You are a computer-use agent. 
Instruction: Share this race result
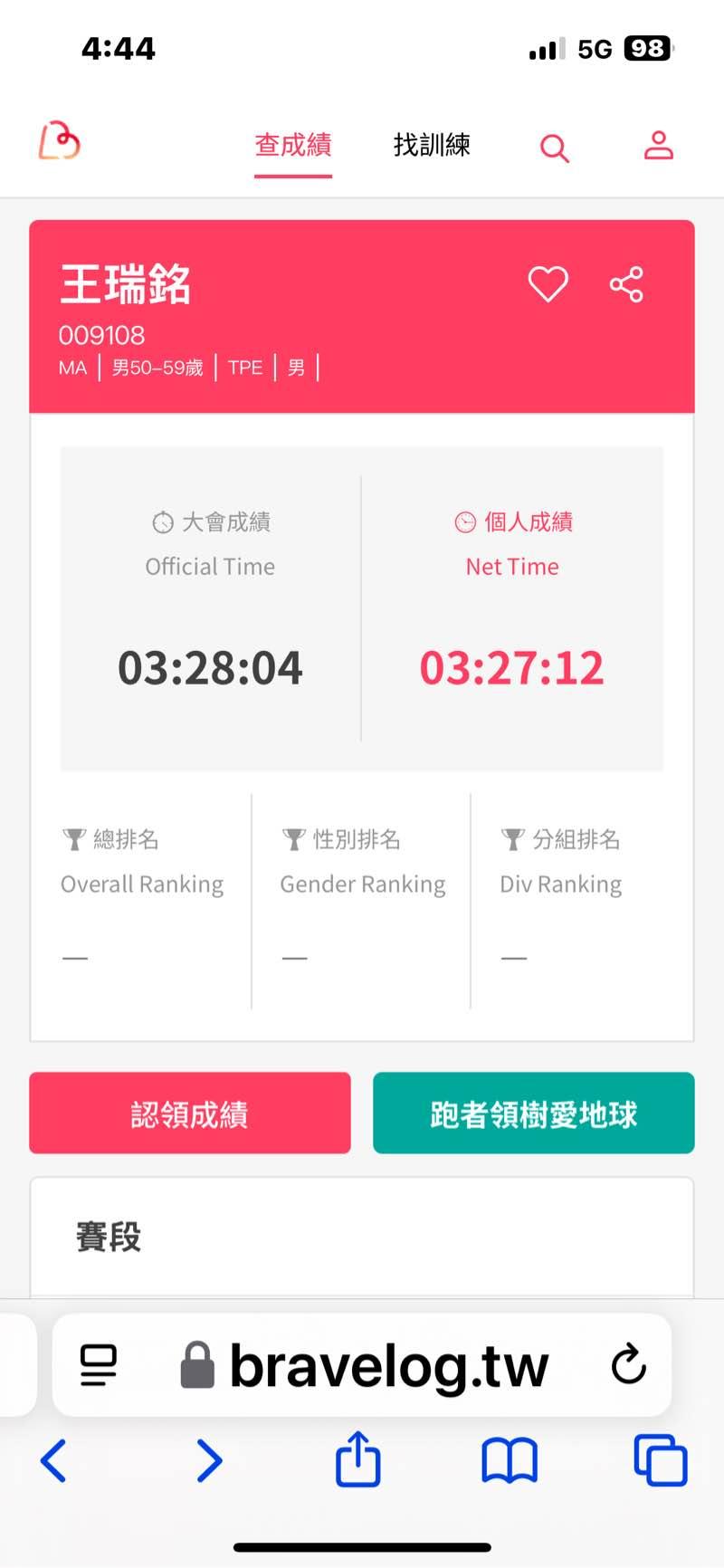click(x=626, y=284)
